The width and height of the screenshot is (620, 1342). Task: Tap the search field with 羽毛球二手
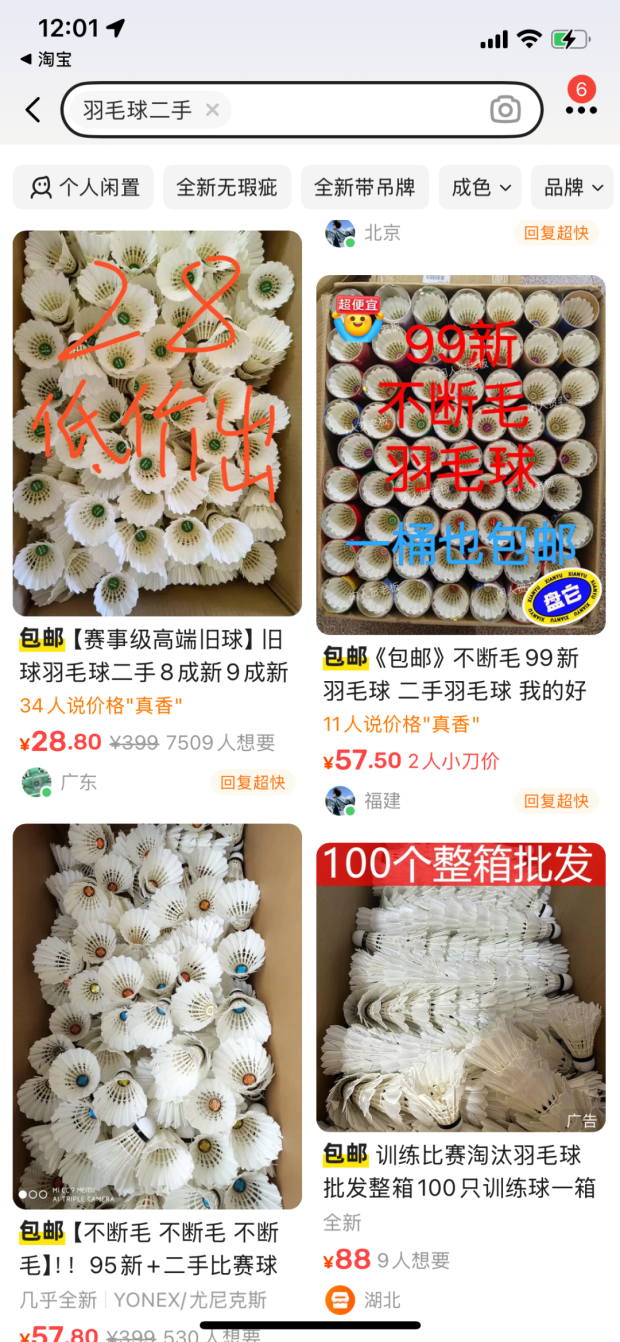302,110
